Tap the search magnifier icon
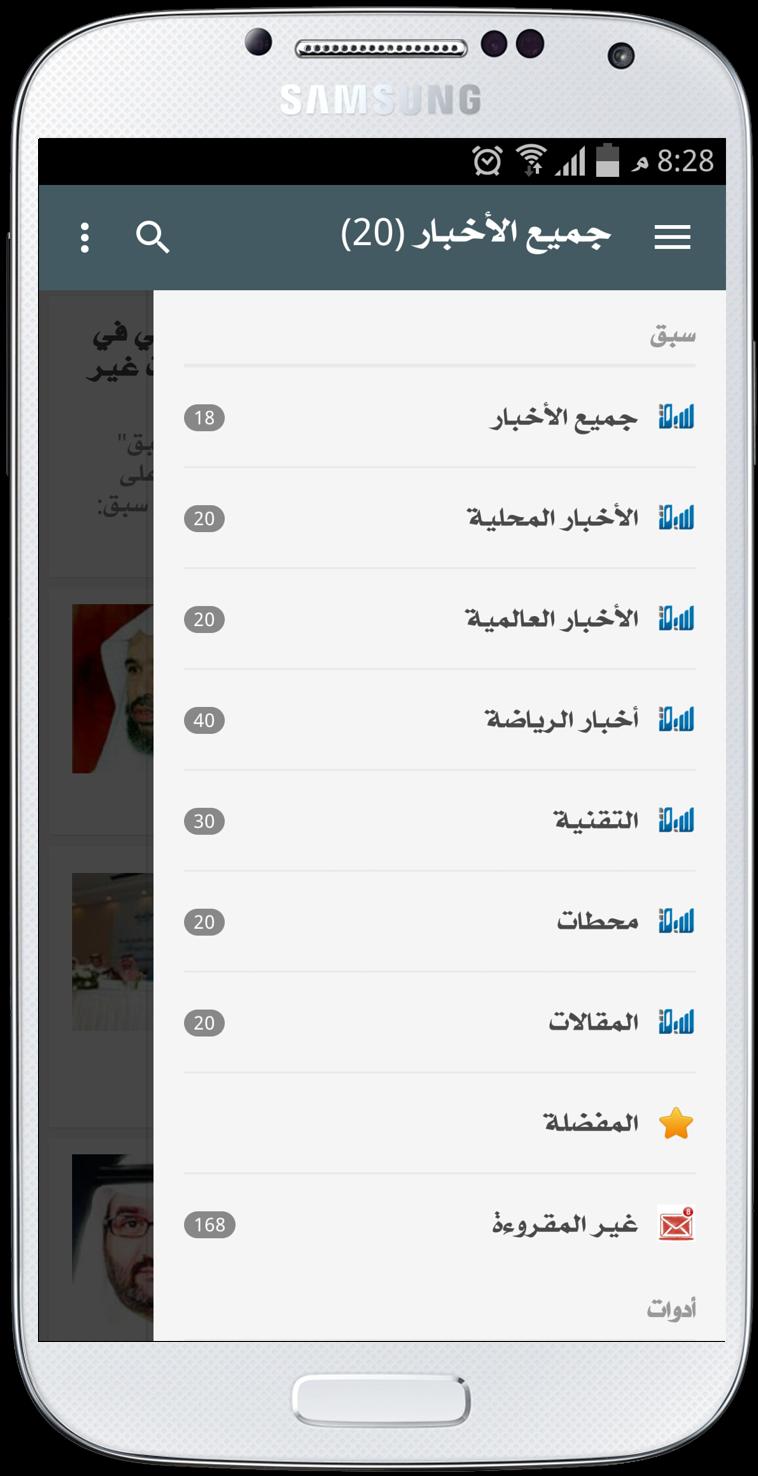Screen dimensions: 758x1476 click(153, 237)
